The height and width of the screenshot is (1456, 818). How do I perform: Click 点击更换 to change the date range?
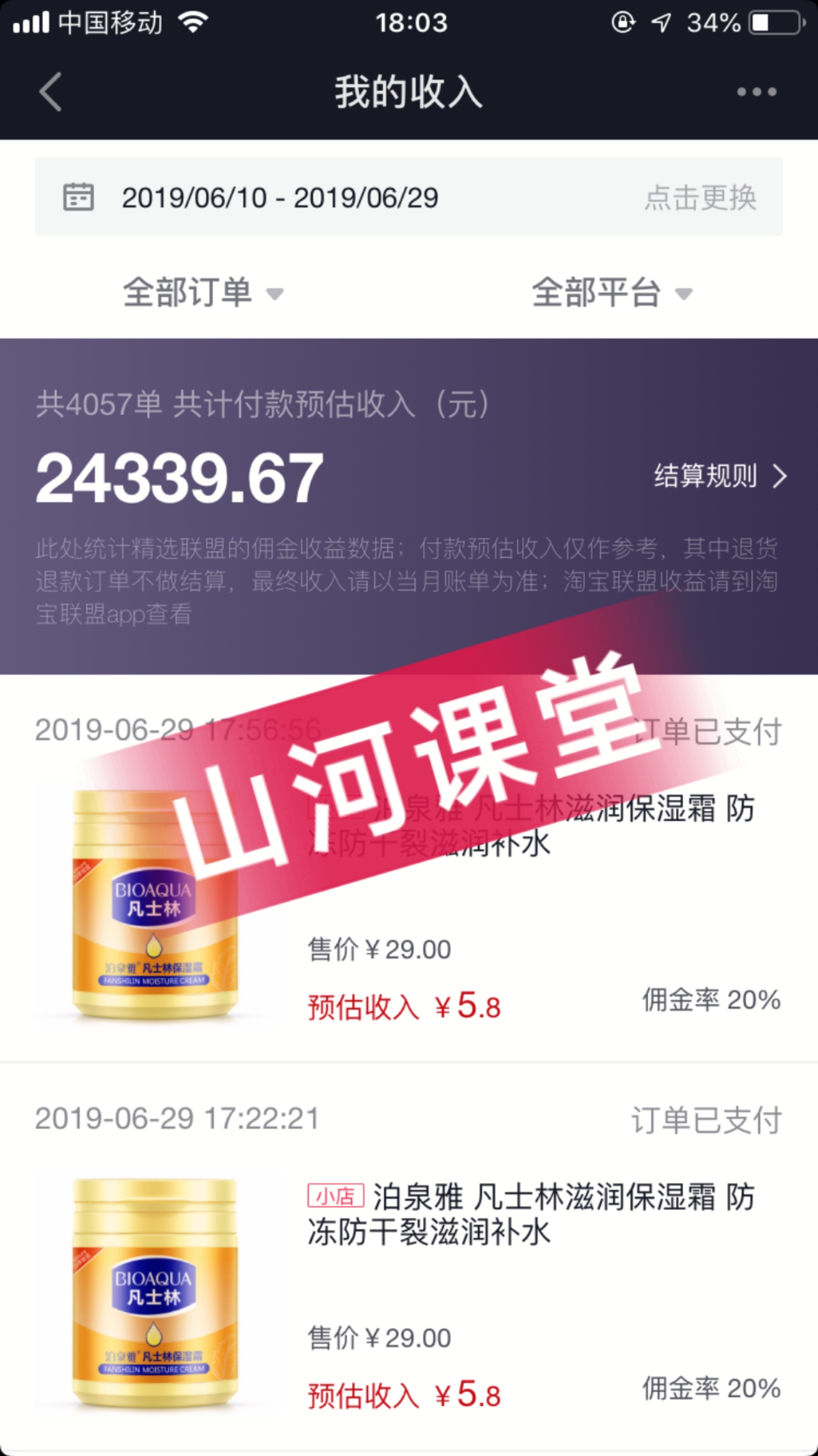point(700,197)
